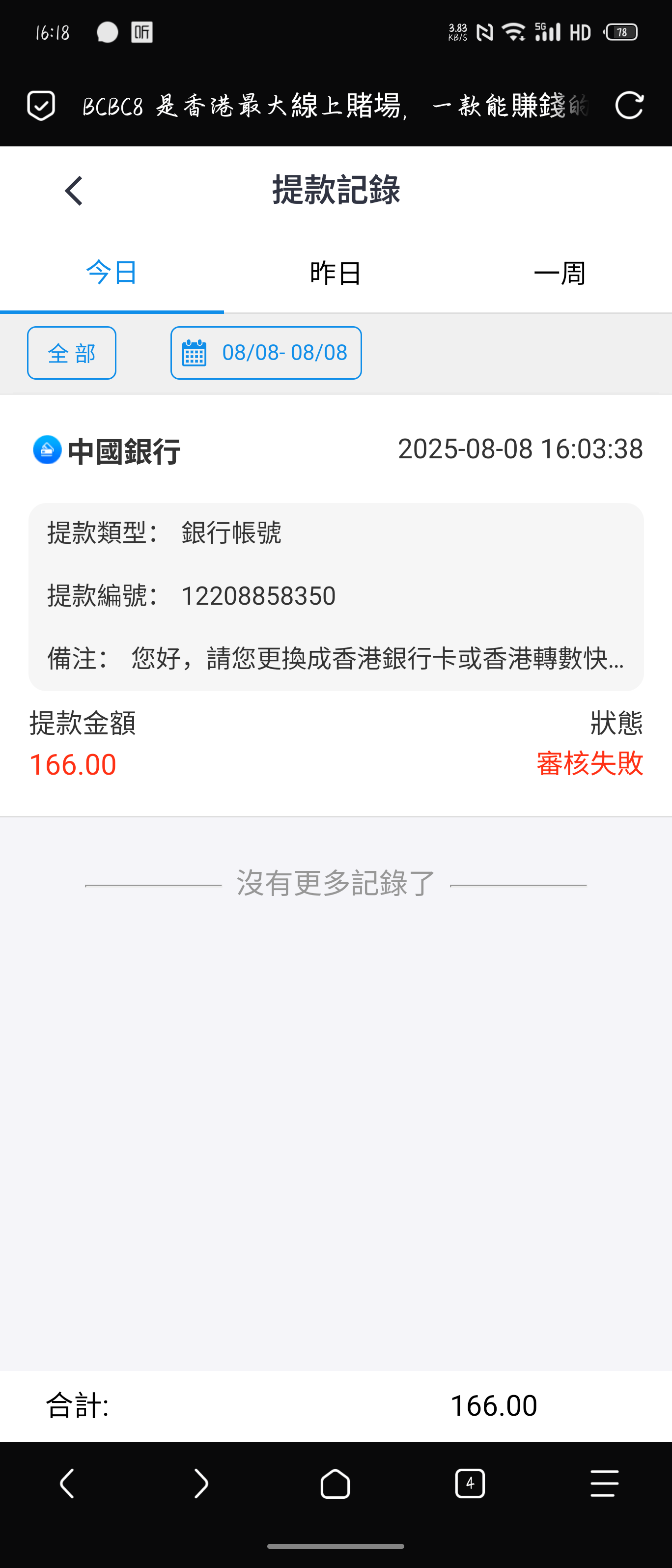
Task: Open the 08/08- 08/08 date range picker
Action: [266, 353]
